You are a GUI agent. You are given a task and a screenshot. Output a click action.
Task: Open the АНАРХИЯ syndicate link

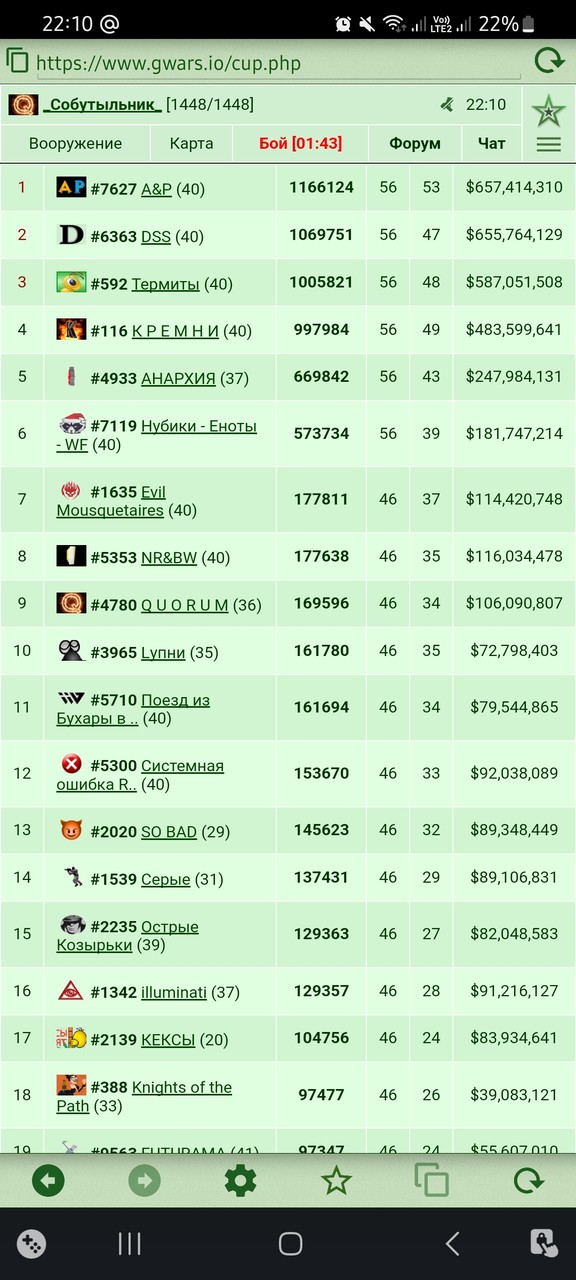(178, 378)
